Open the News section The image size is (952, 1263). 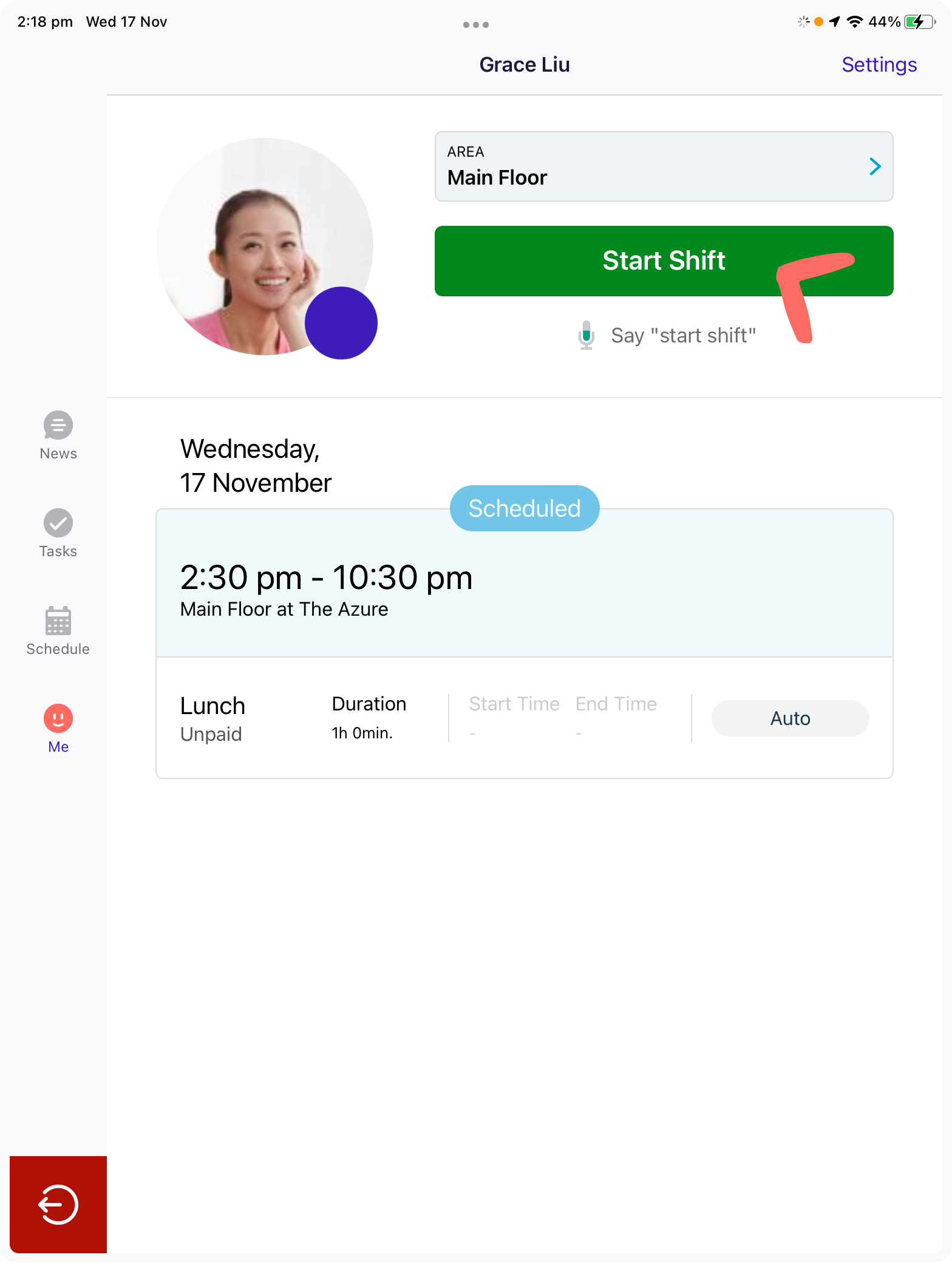click(x=58, y=435)
